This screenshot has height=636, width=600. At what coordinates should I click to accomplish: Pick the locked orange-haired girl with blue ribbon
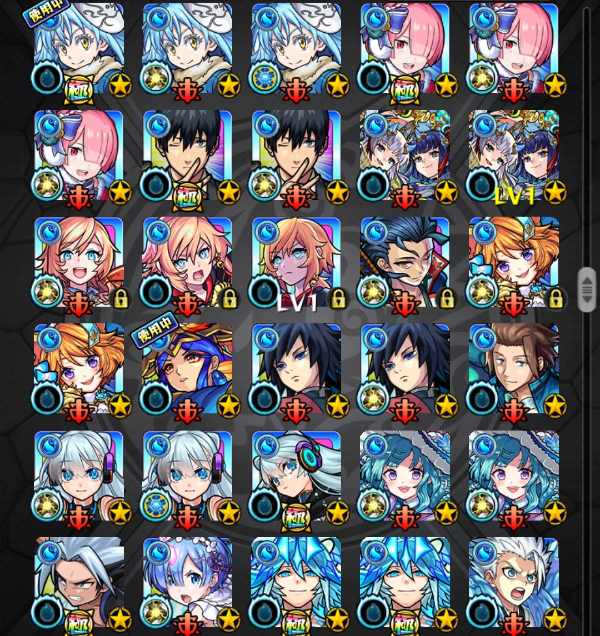coord(514,262)
